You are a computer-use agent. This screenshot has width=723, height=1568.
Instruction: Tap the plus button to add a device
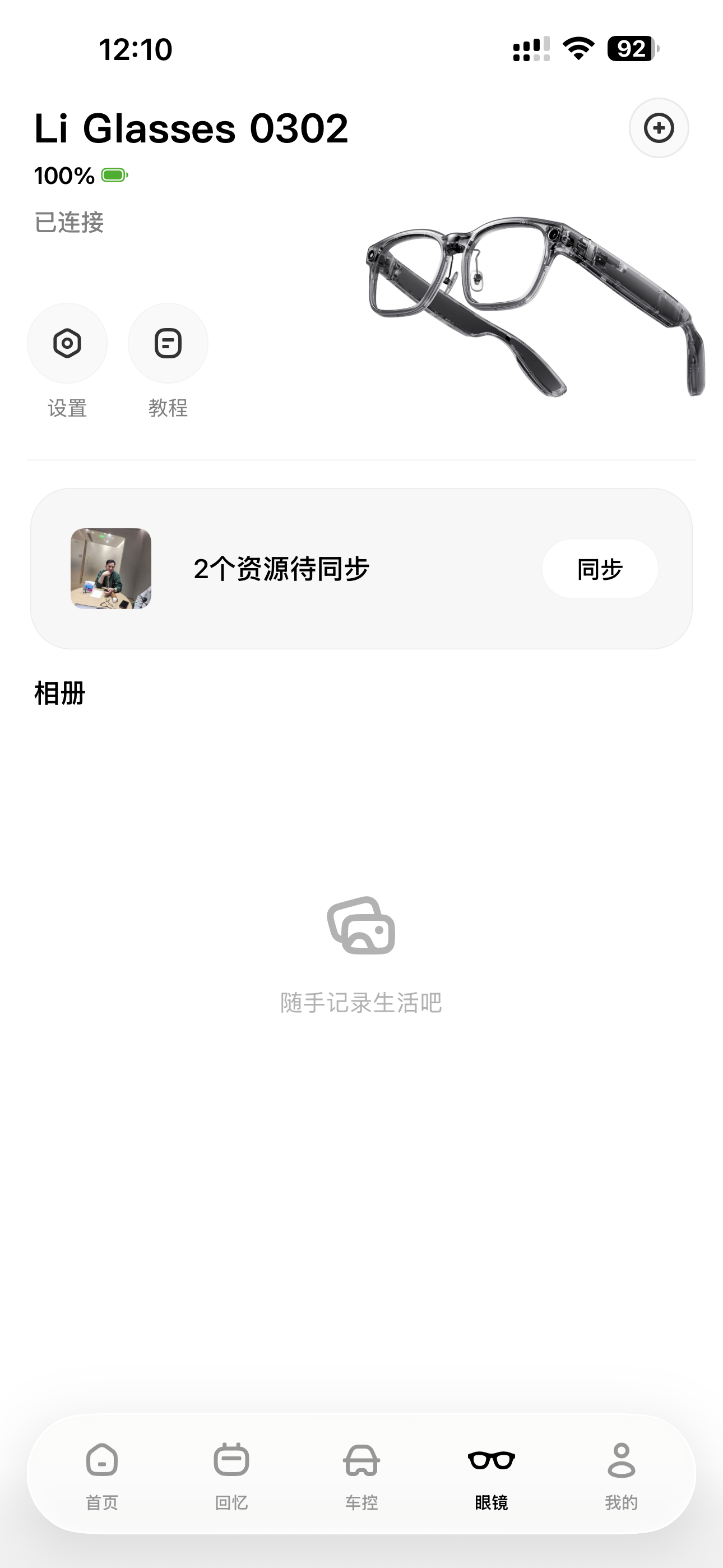[x=659, y=128]
